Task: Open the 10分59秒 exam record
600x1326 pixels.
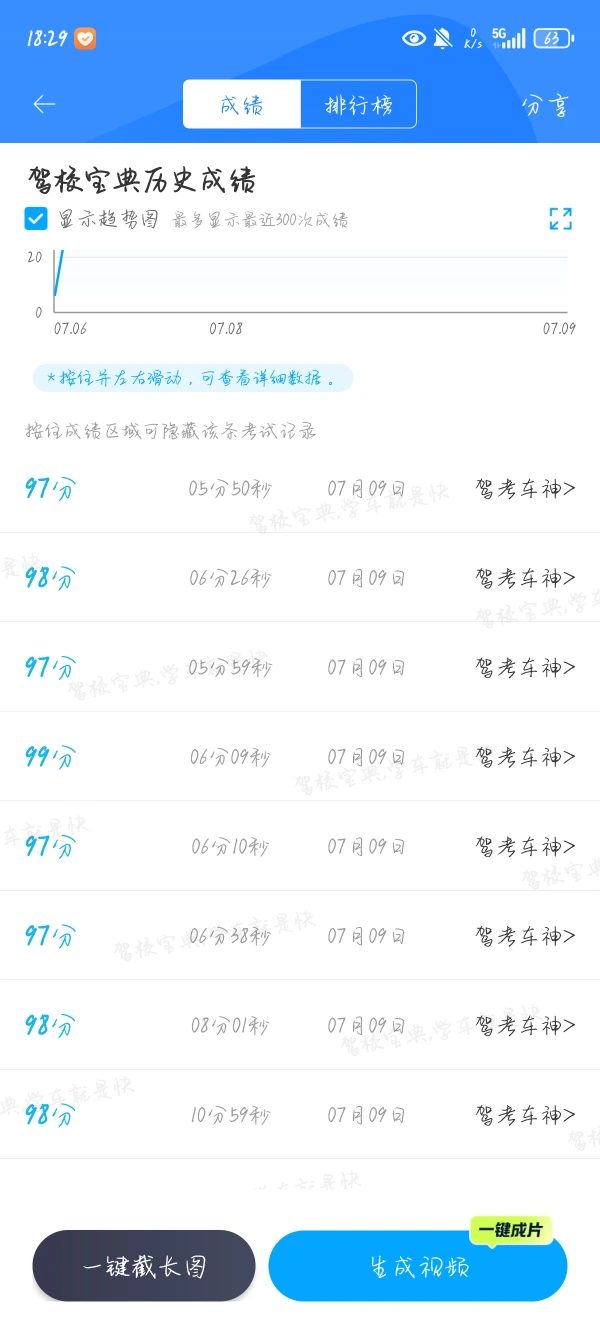Action: 300,1115
